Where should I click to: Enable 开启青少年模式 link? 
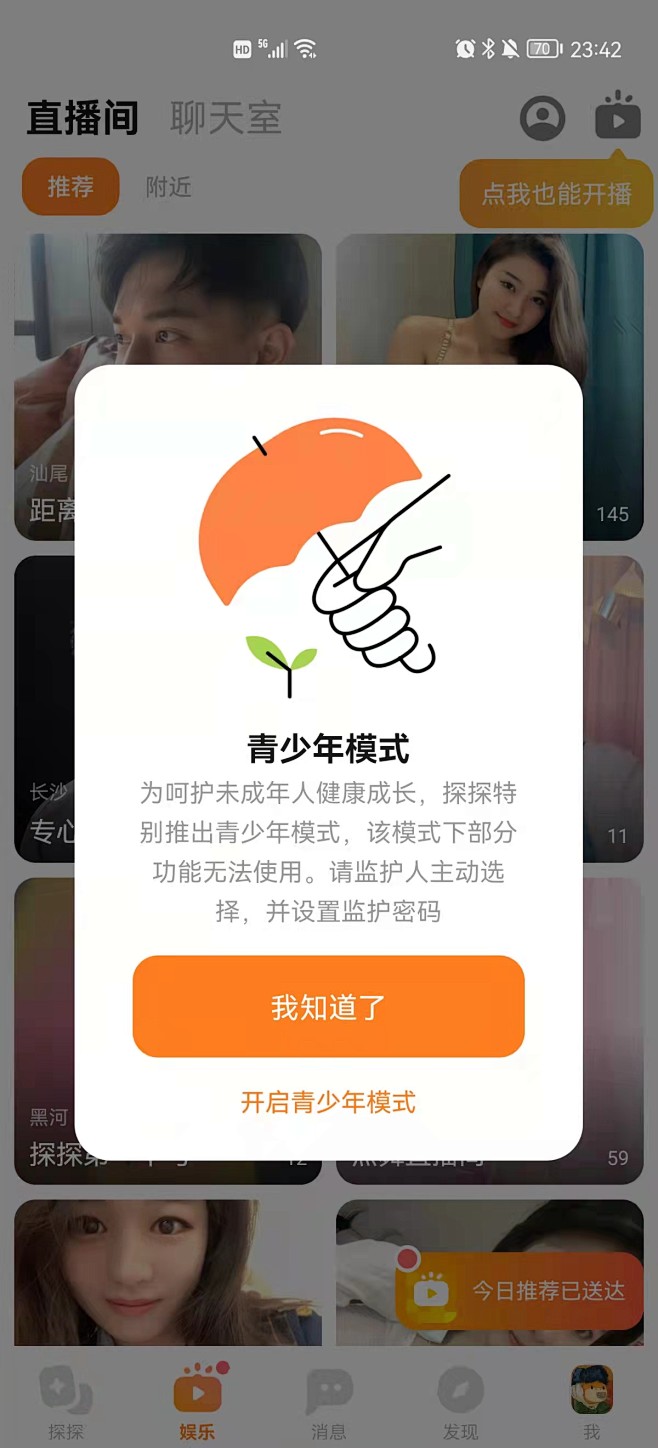(x=328, y=1102)
